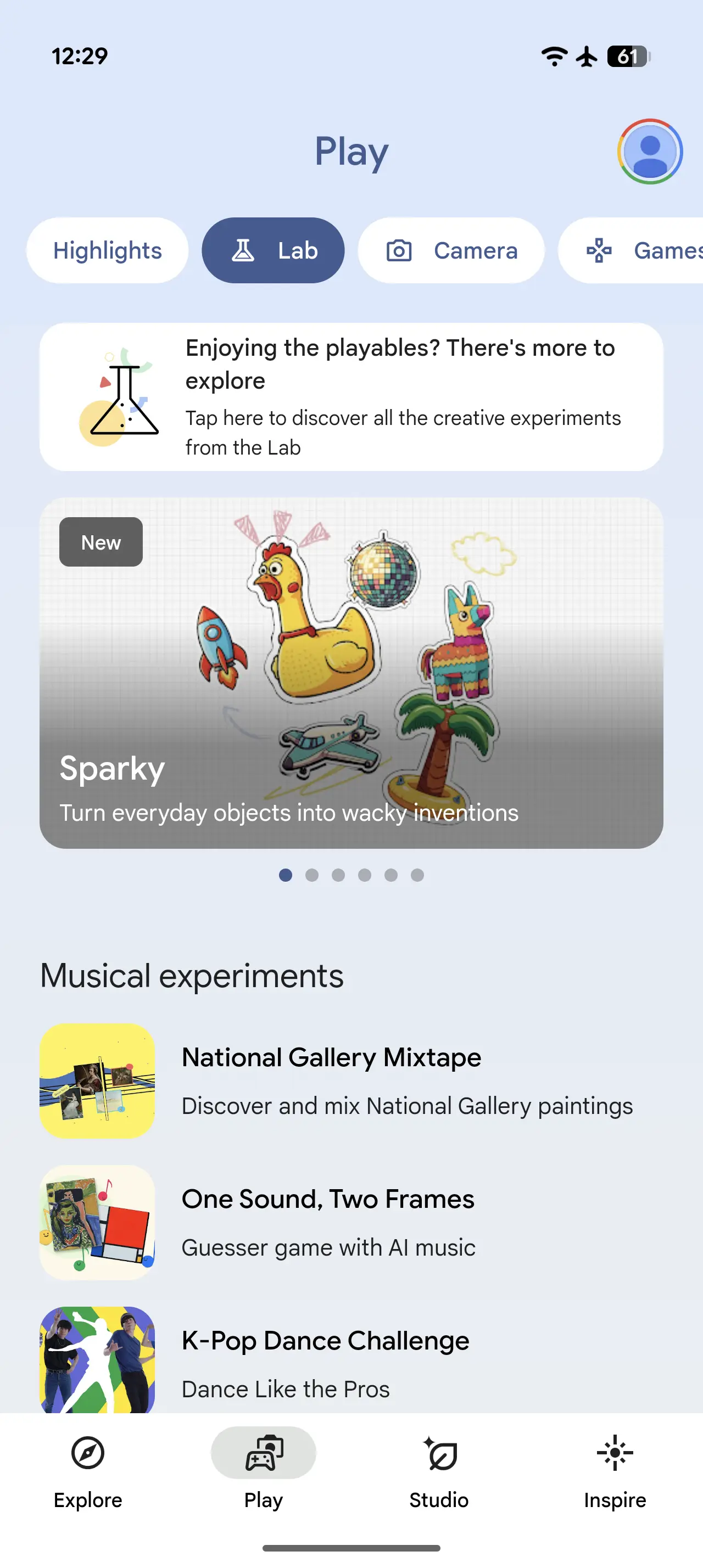The width and height of the screenshot is (703, 1568).
Task: Switch to the Camera chip
Action: [451, 251]
